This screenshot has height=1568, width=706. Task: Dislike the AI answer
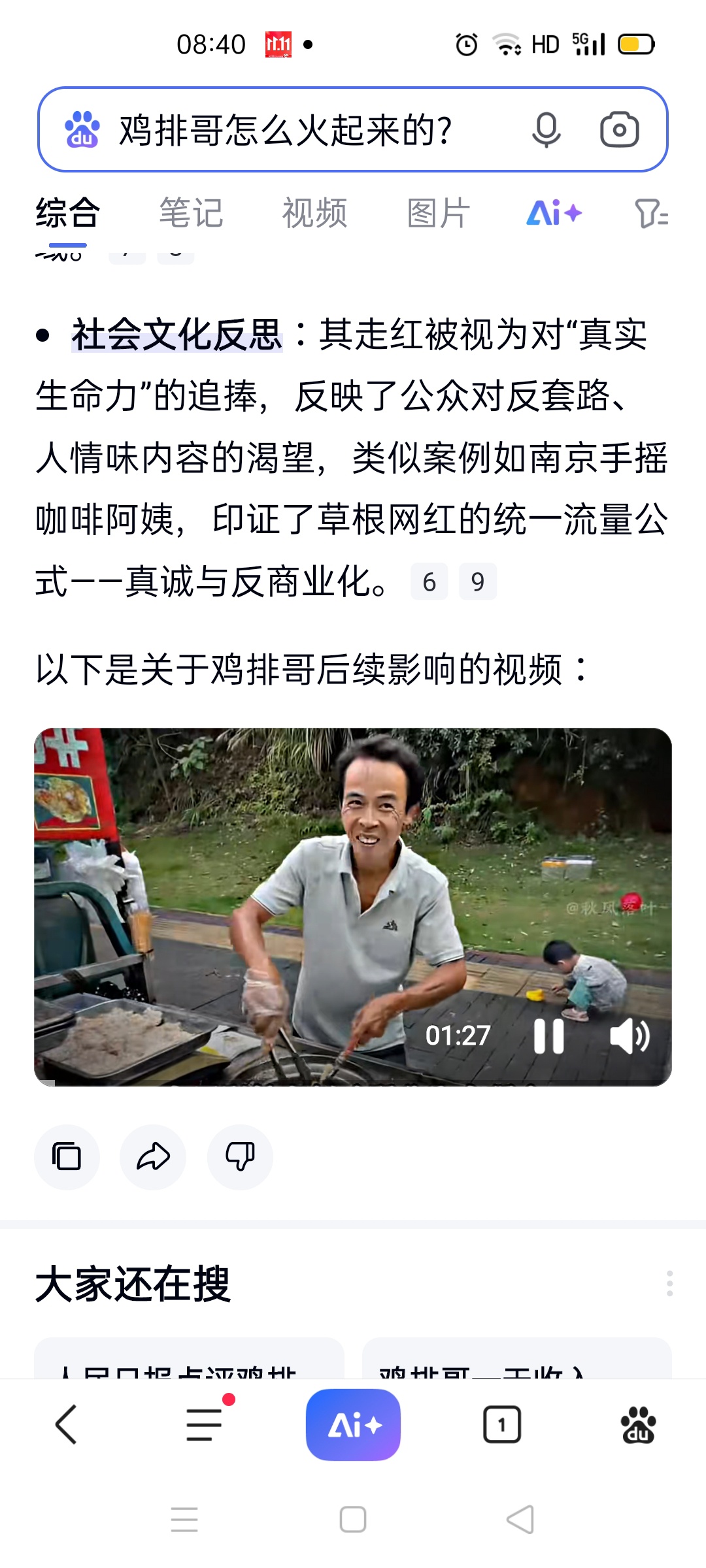tap(240, 1157)
